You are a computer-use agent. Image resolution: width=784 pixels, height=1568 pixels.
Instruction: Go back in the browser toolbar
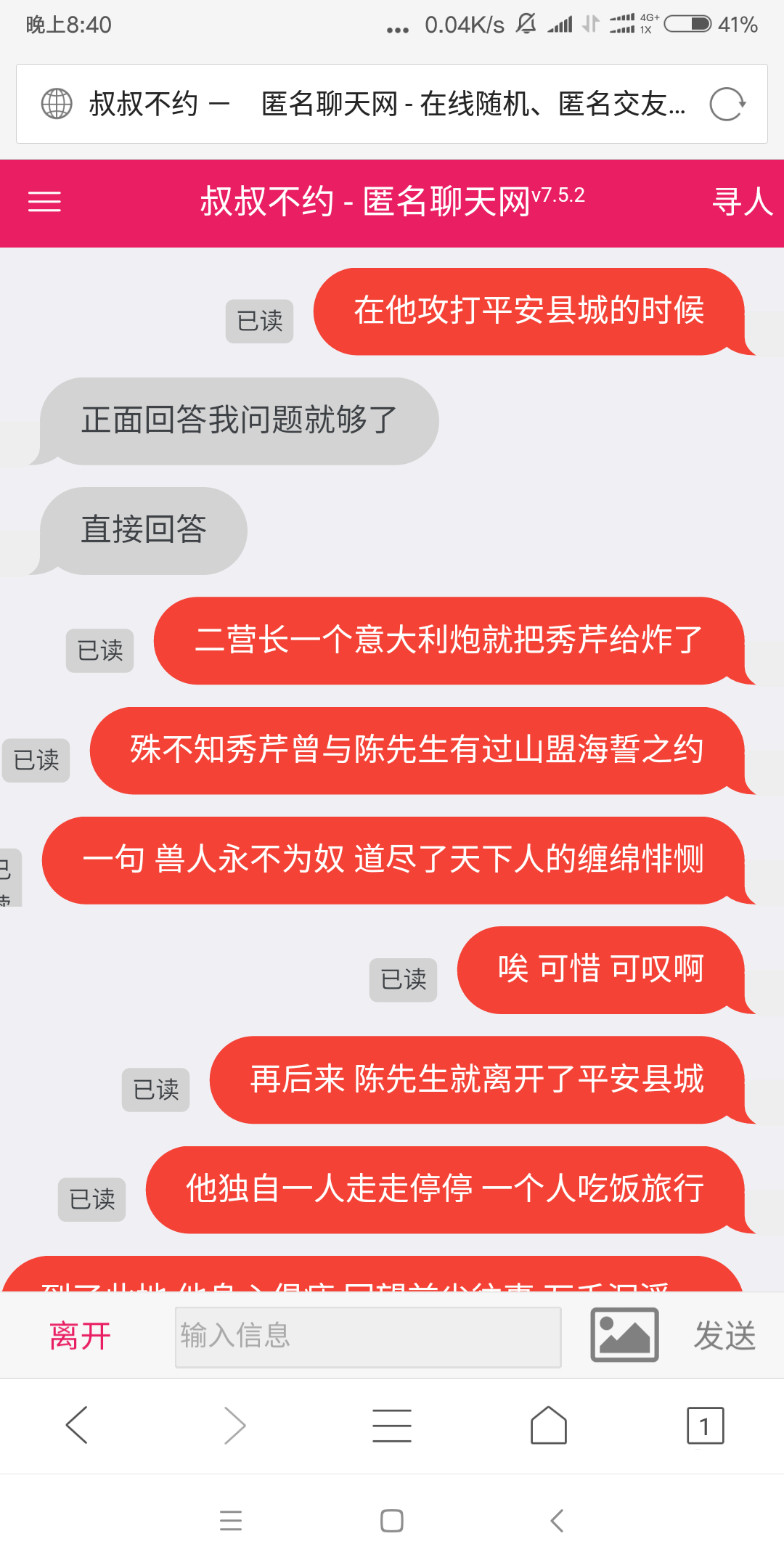coord(77,1425)
